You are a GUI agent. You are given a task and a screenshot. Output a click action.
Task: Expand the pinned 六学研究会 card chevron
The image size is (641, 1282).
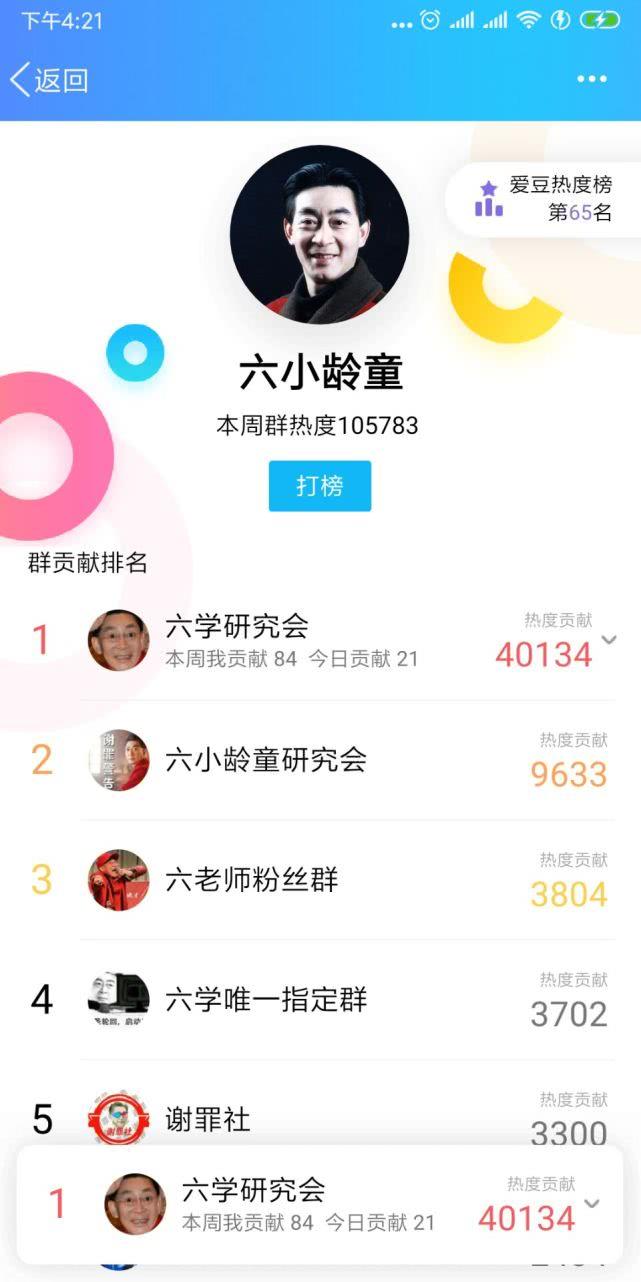pyautogui.click(x=592, y=1203)
